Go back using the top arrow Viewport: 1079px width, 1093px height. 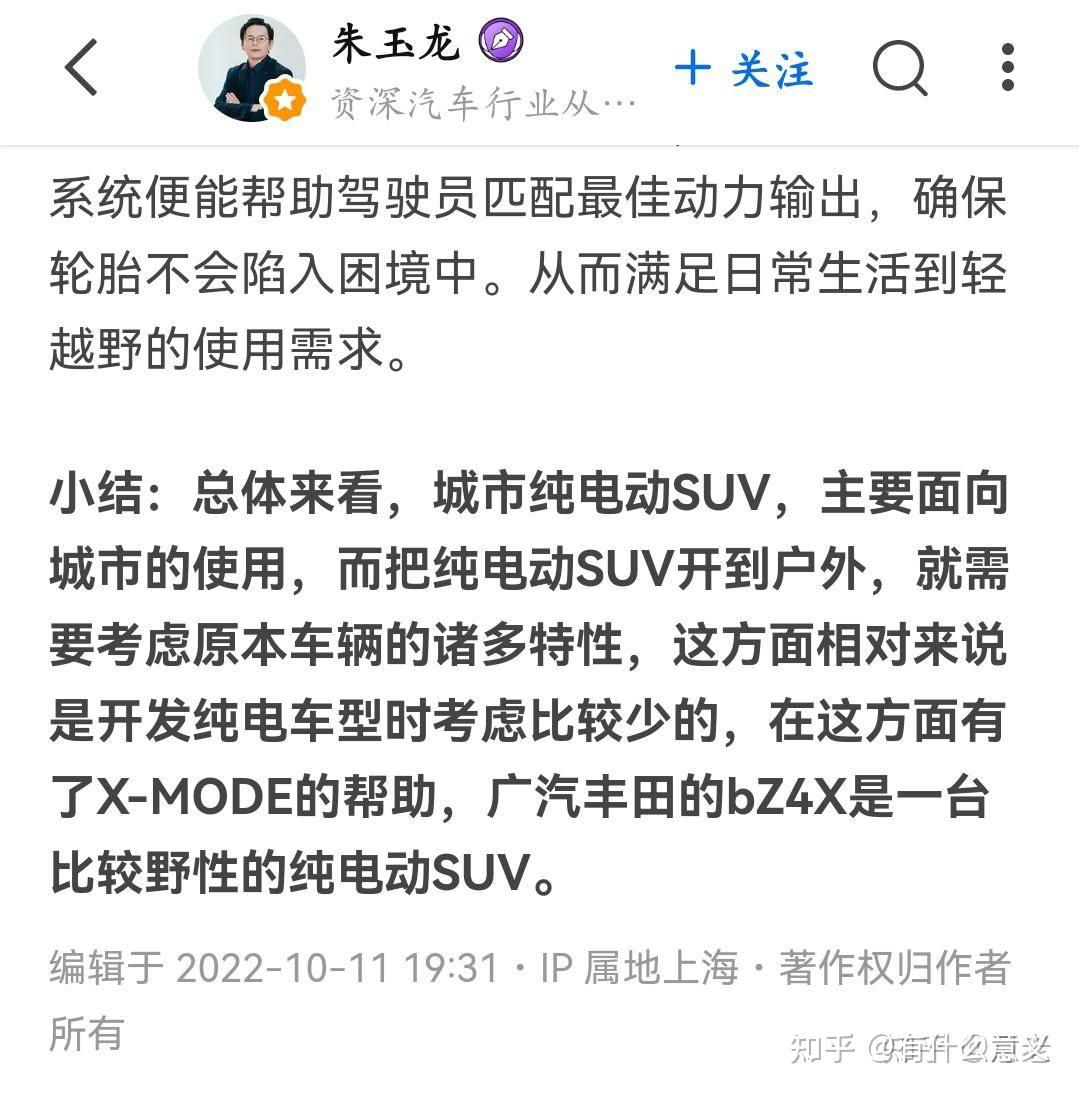tap(82, 68)
